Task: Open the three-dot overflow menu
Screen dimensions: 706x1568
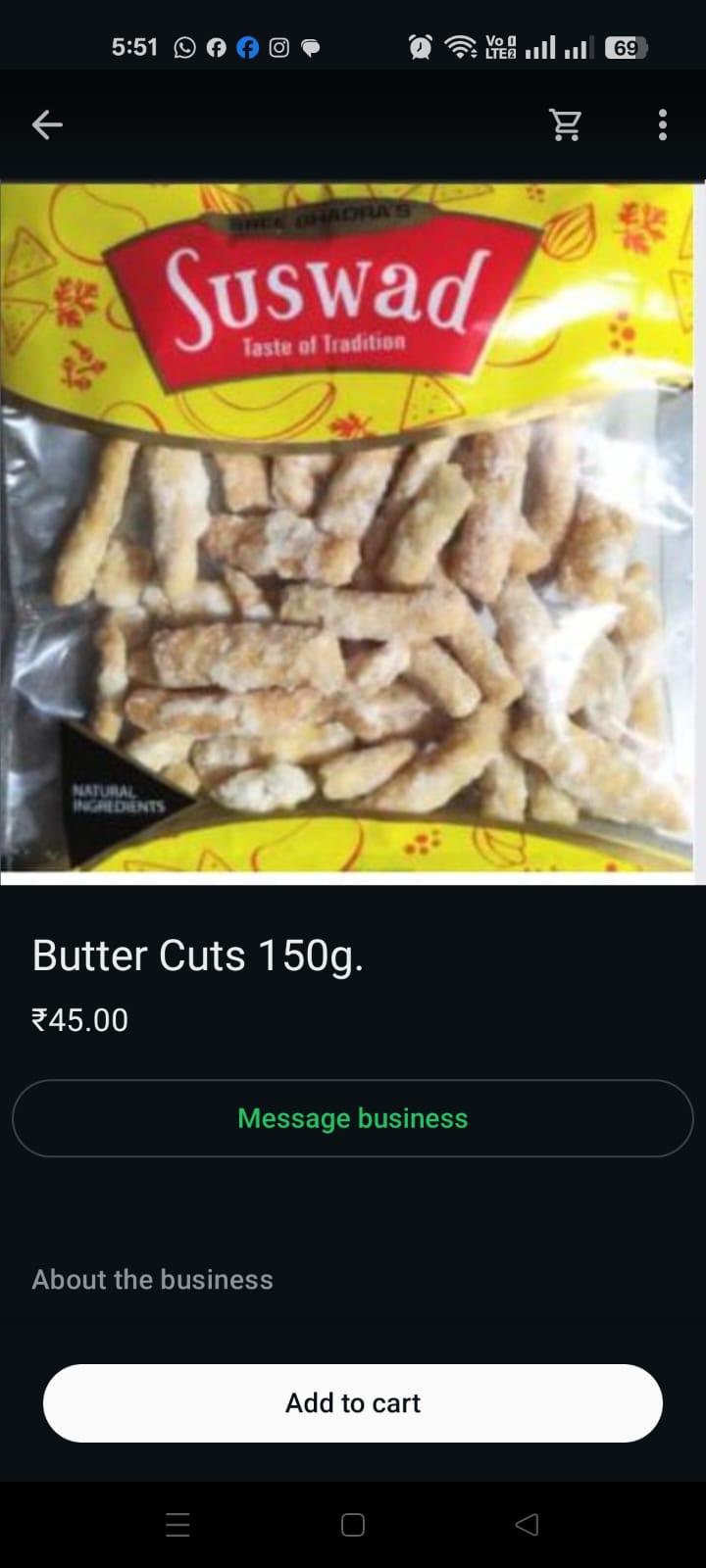Action: point(663,124)
